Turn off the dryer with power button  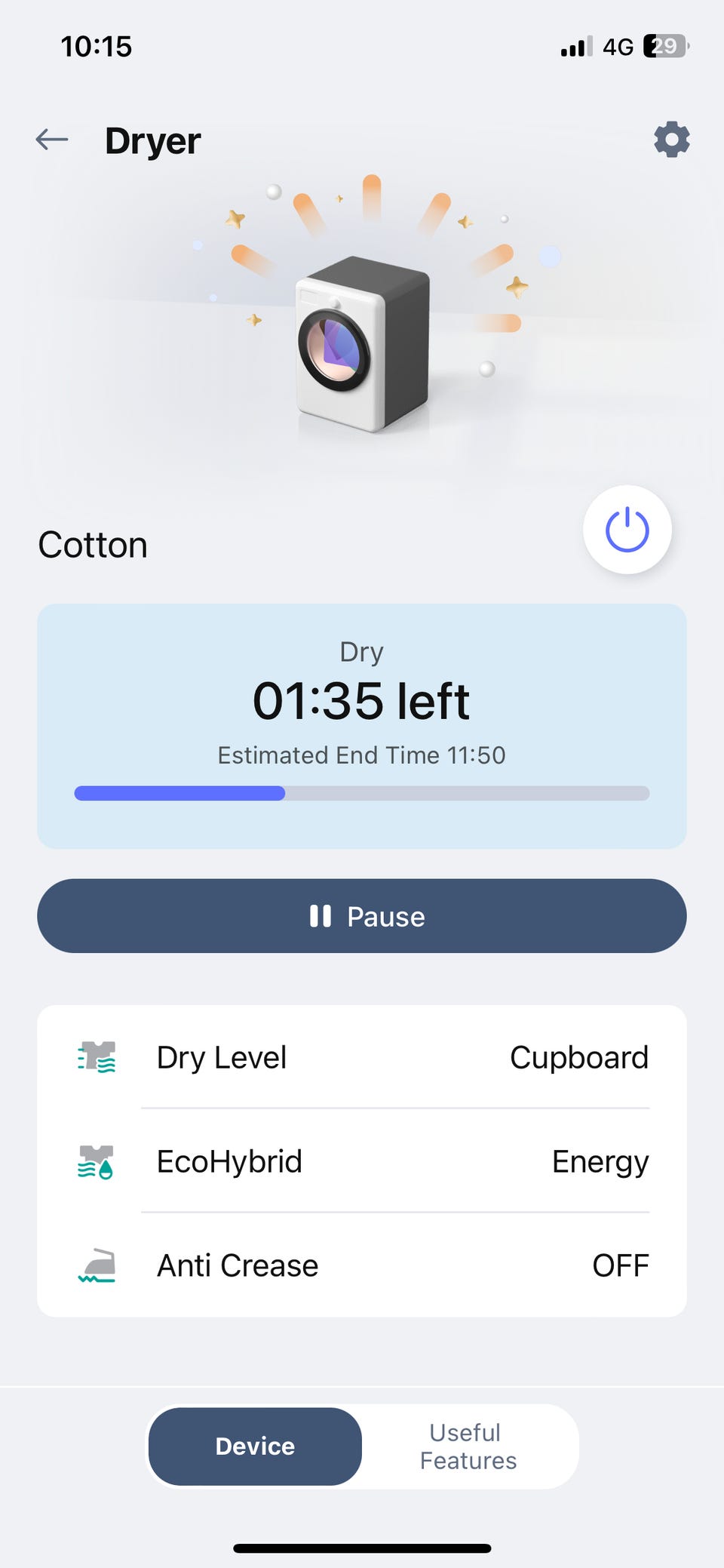pyautogui.click(x=627, y=530)
